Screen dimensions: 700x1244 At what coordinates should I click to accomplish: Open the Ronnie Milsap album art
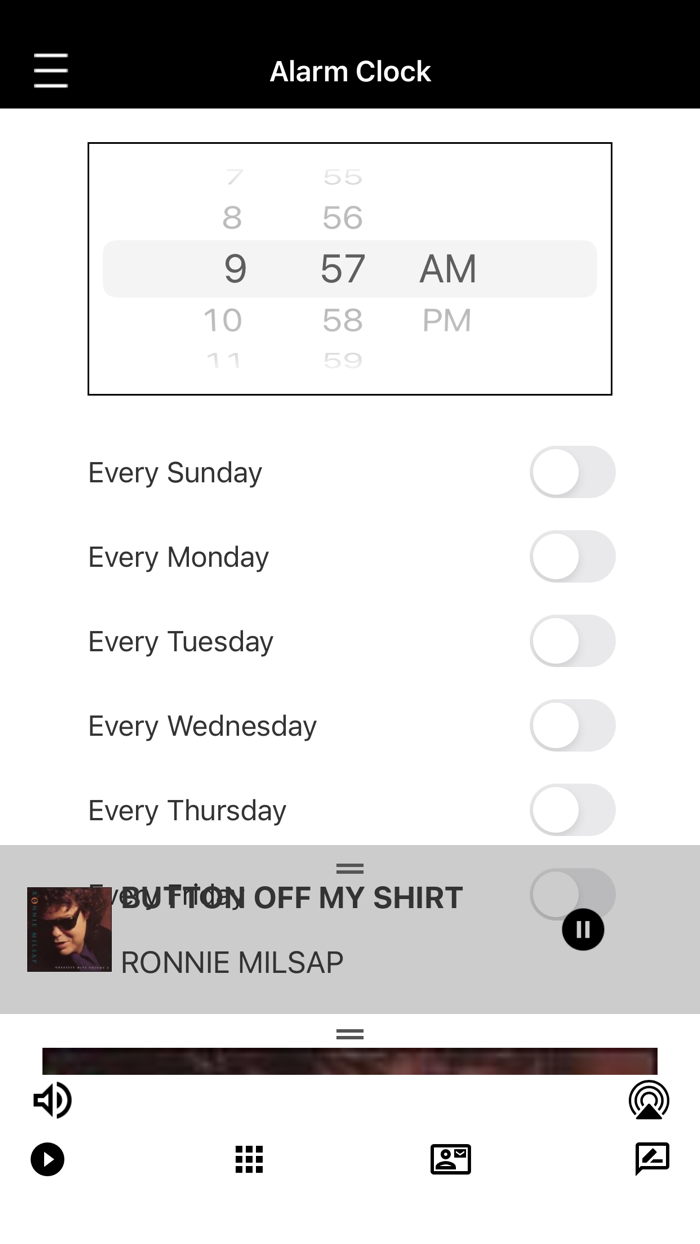coord(69,929)
